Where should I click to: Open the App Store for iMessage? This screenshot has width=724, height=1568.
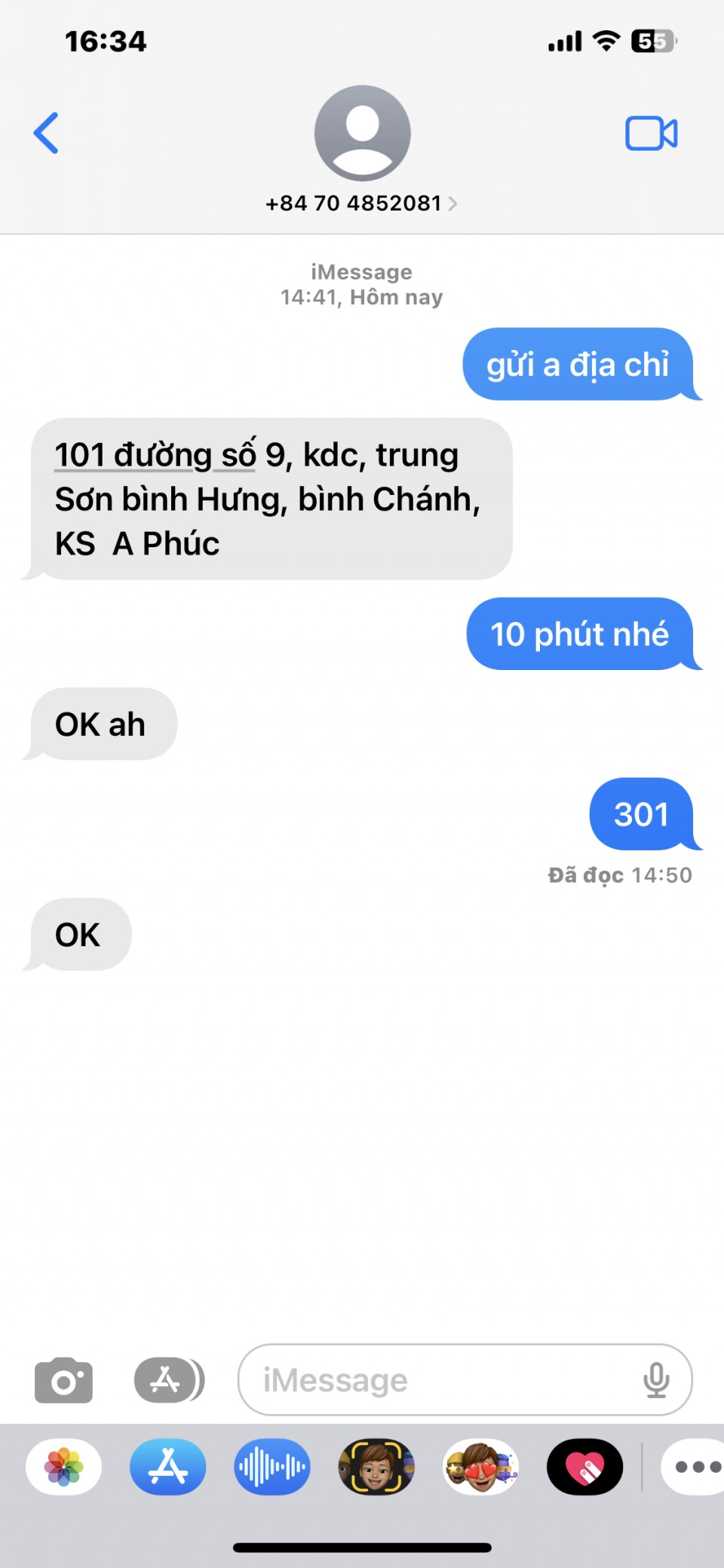click(168, 1467)
